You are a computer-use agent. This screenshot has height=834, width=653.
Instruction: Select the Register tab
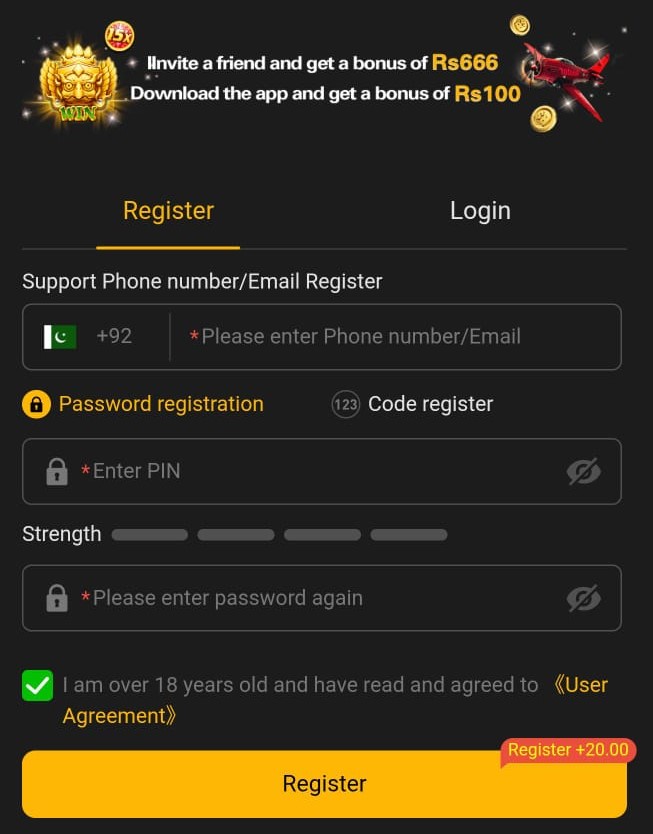click(x=168, y=211)
